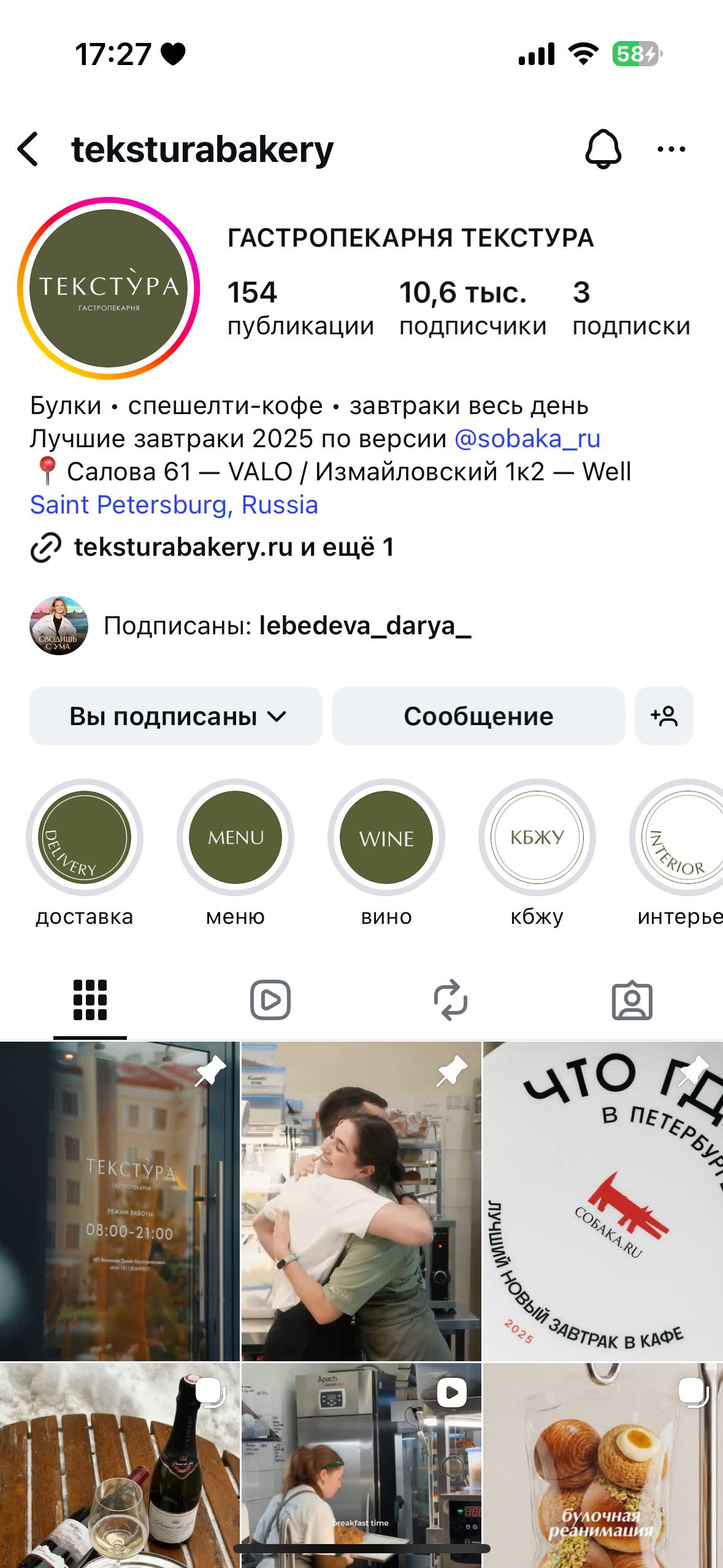This screenshot has width=723, height=1568.
Task: Open the MENU story highlight
Action: click(x=235, y=837)
